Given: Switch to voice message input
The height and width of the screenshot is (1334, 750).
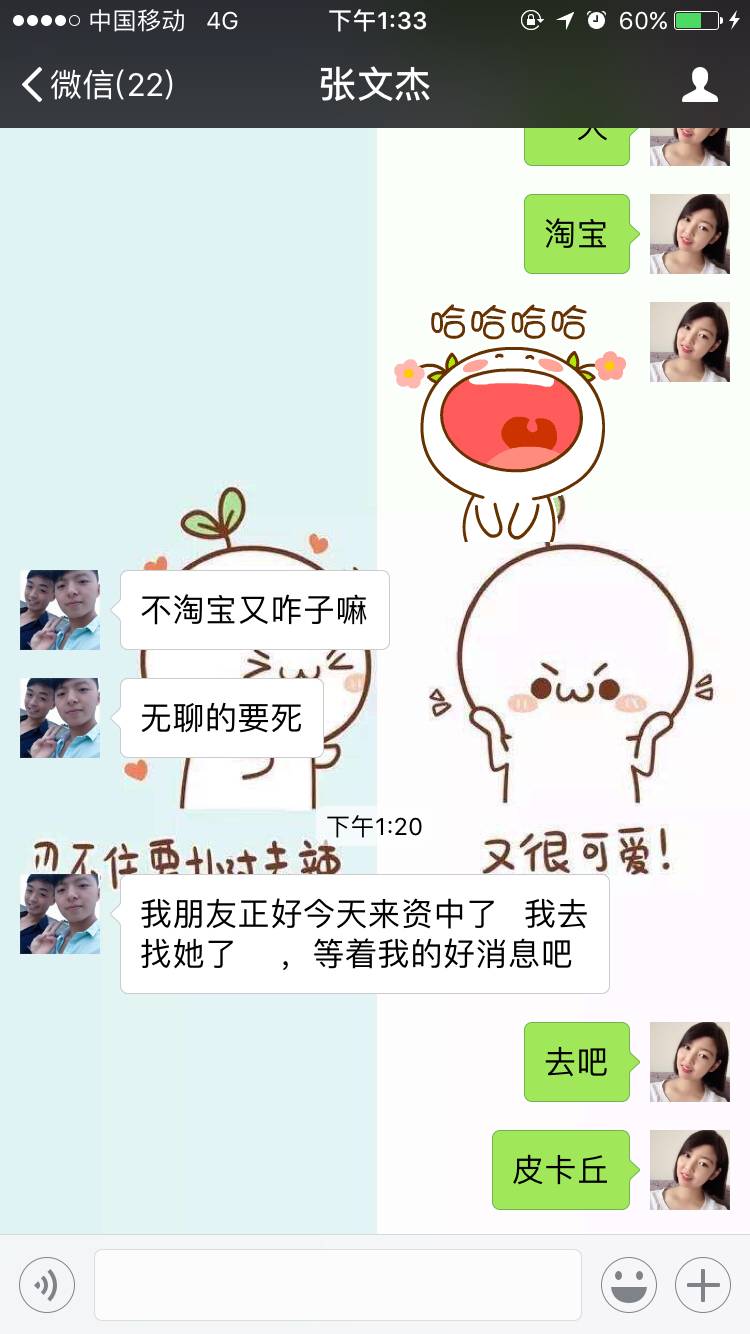Looking at the screenshot, I should pos(47,1285).
